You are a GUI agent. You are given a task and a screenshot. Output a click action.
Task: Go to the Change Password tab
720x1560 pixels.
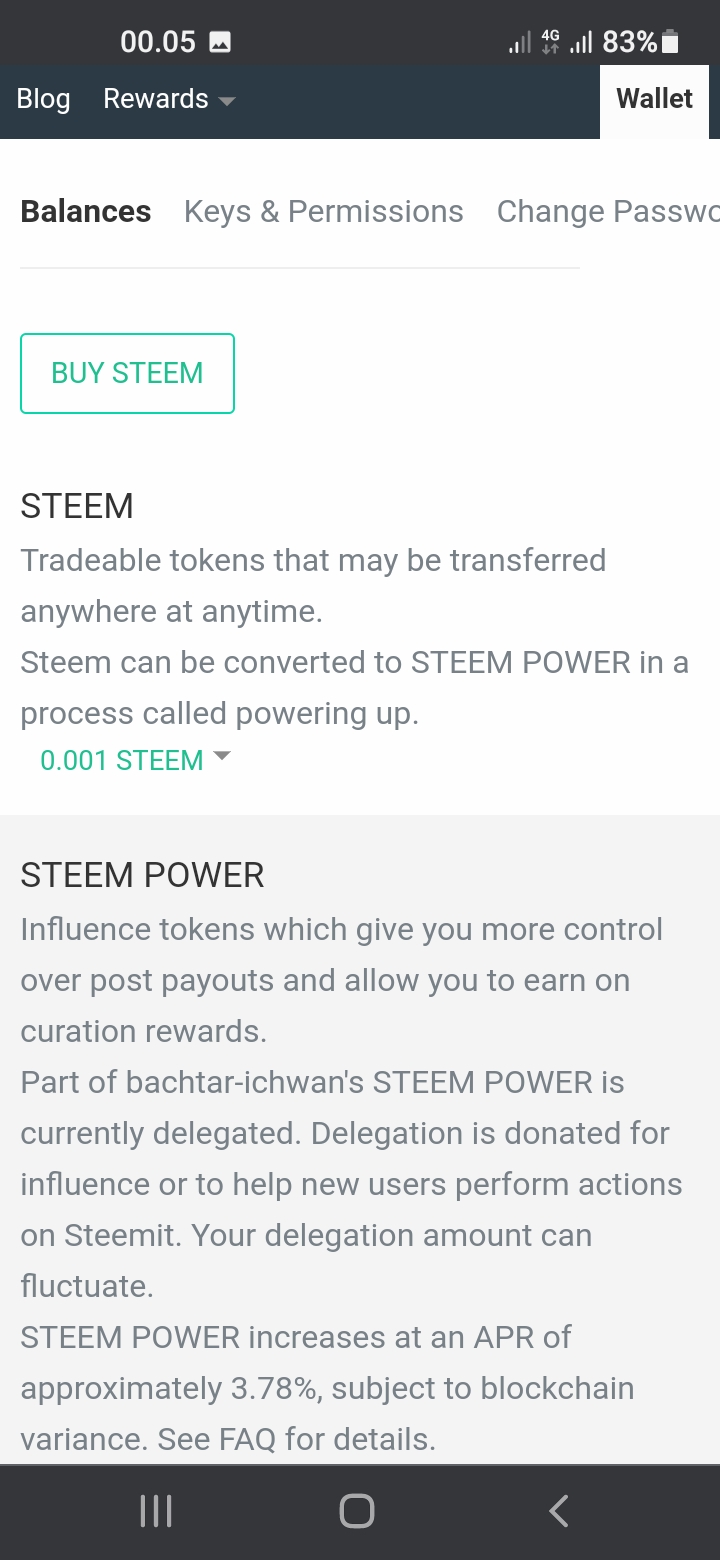pos(607,212)
